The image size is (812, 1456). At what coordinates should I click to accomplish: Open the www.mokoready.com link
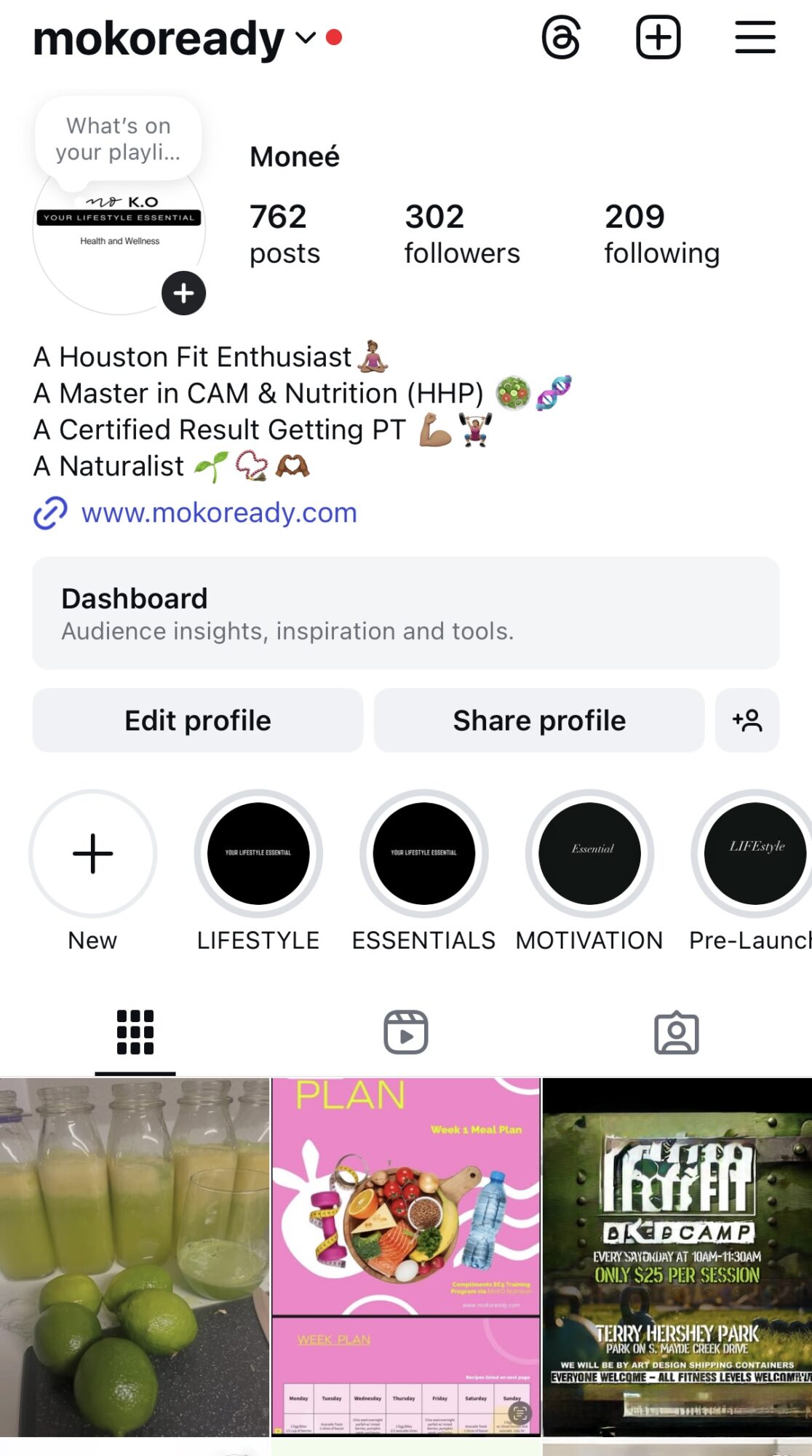pos(218,513)
